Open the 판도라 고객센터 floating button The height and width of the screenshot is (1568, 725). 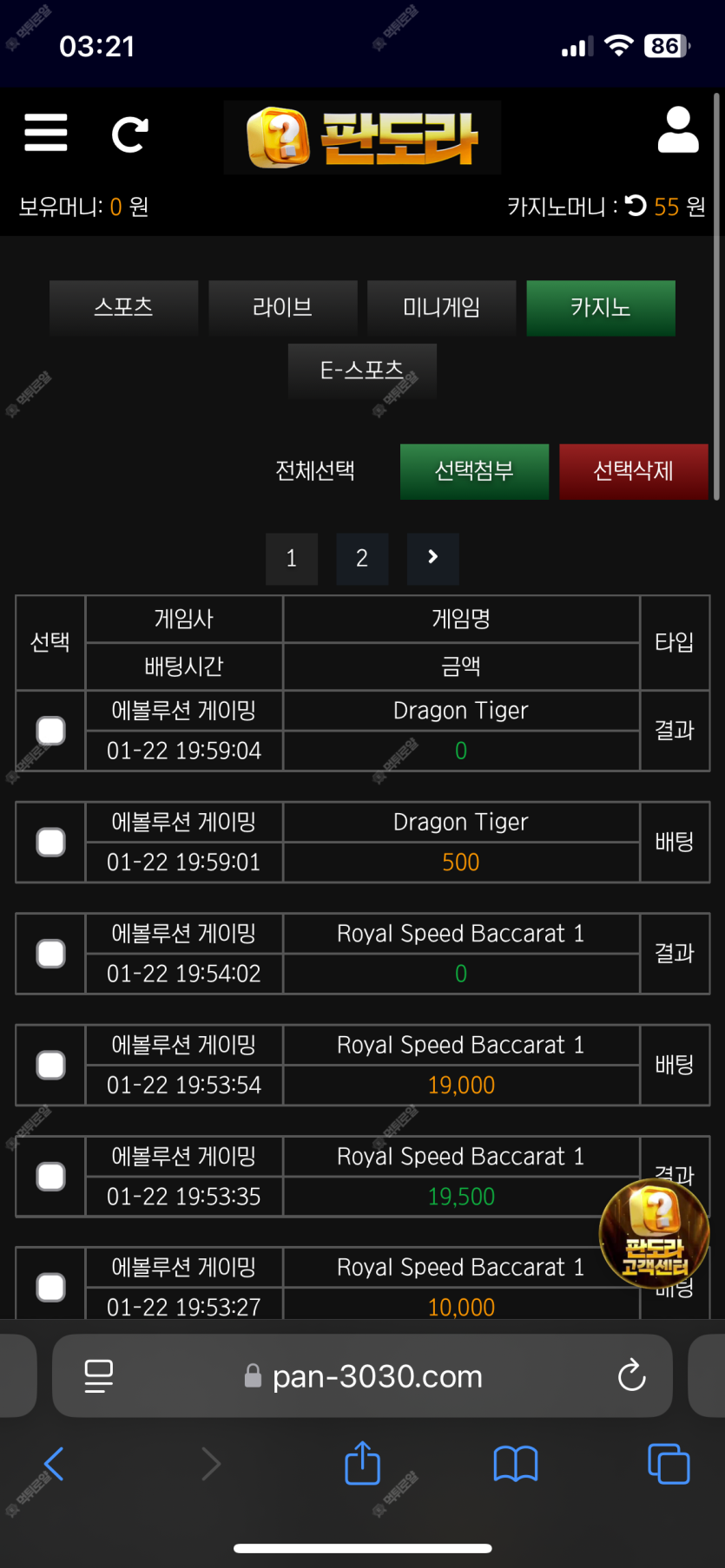coord(655,1233)
